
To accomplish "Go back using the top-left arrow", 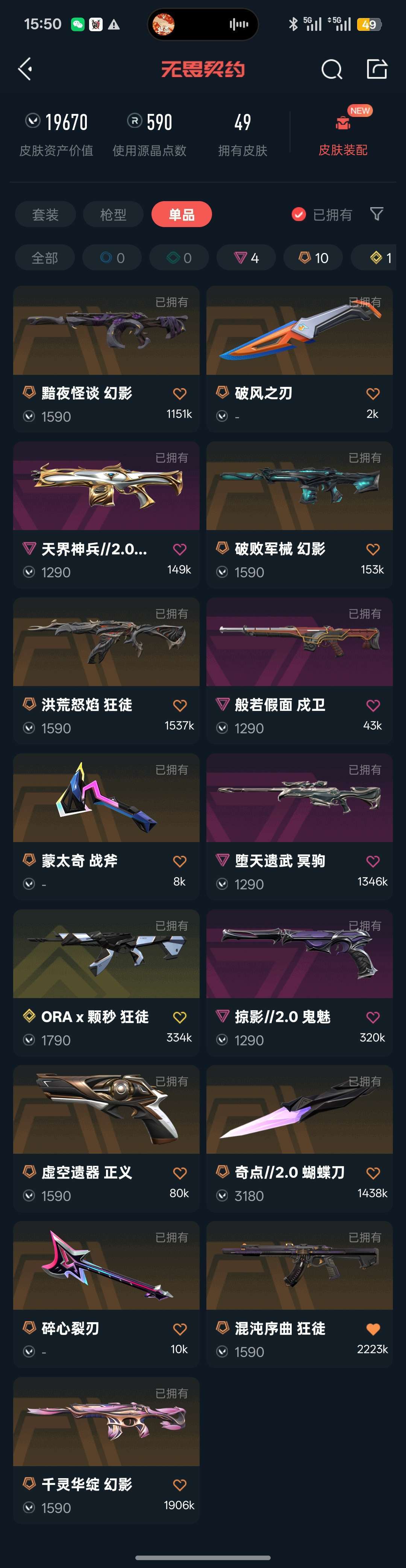I will 26,69.
